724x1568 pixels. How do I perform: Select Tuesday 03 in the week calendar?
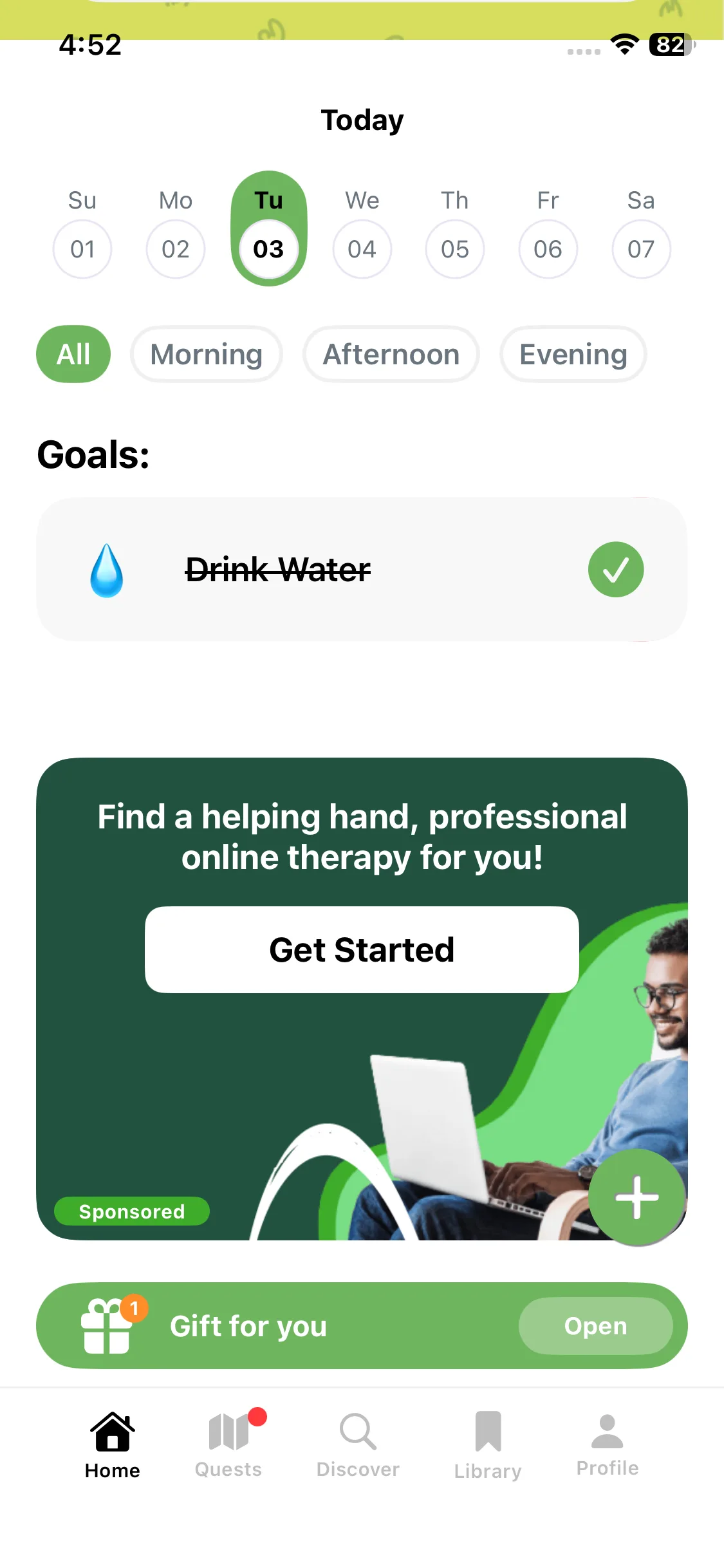[x=268, y=248]
